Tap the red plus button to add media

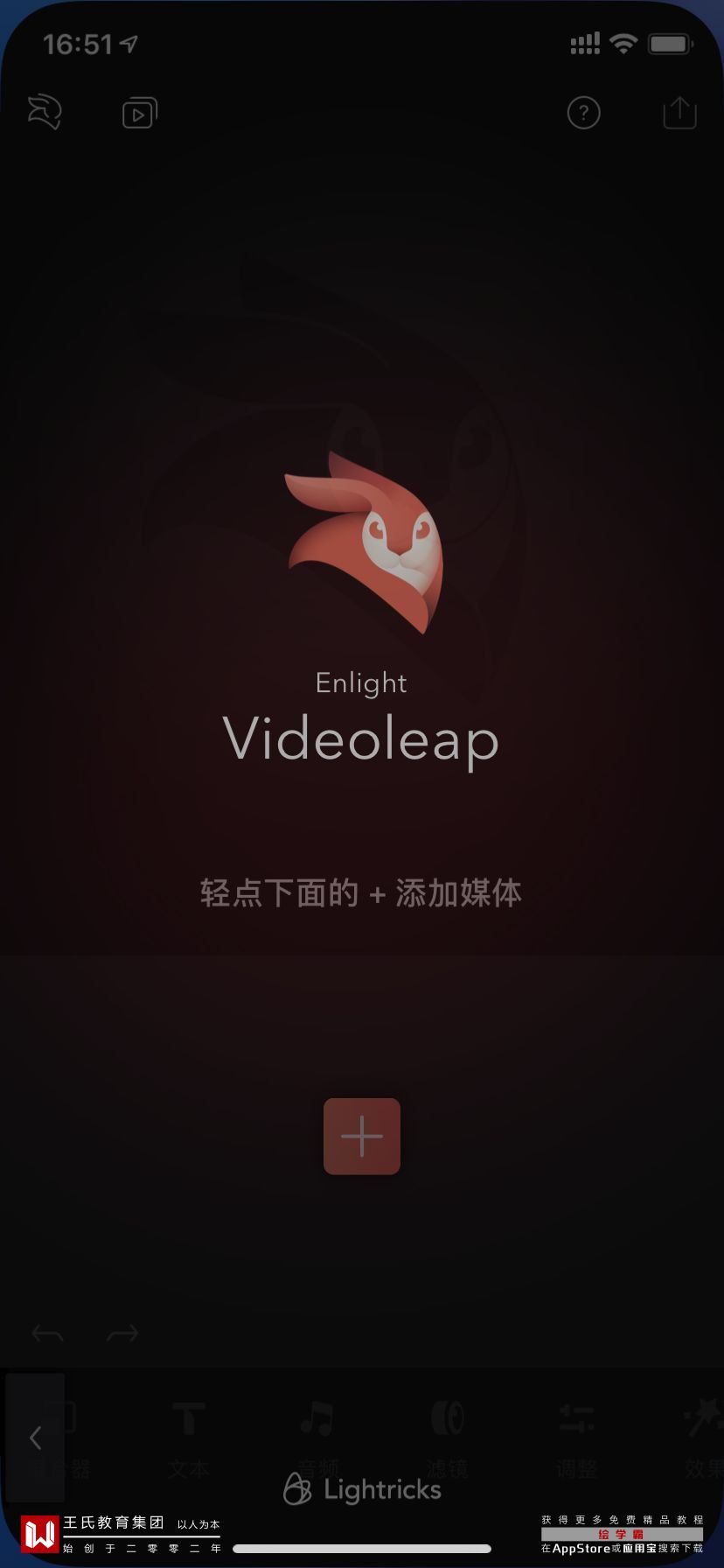coord(362,1136)
